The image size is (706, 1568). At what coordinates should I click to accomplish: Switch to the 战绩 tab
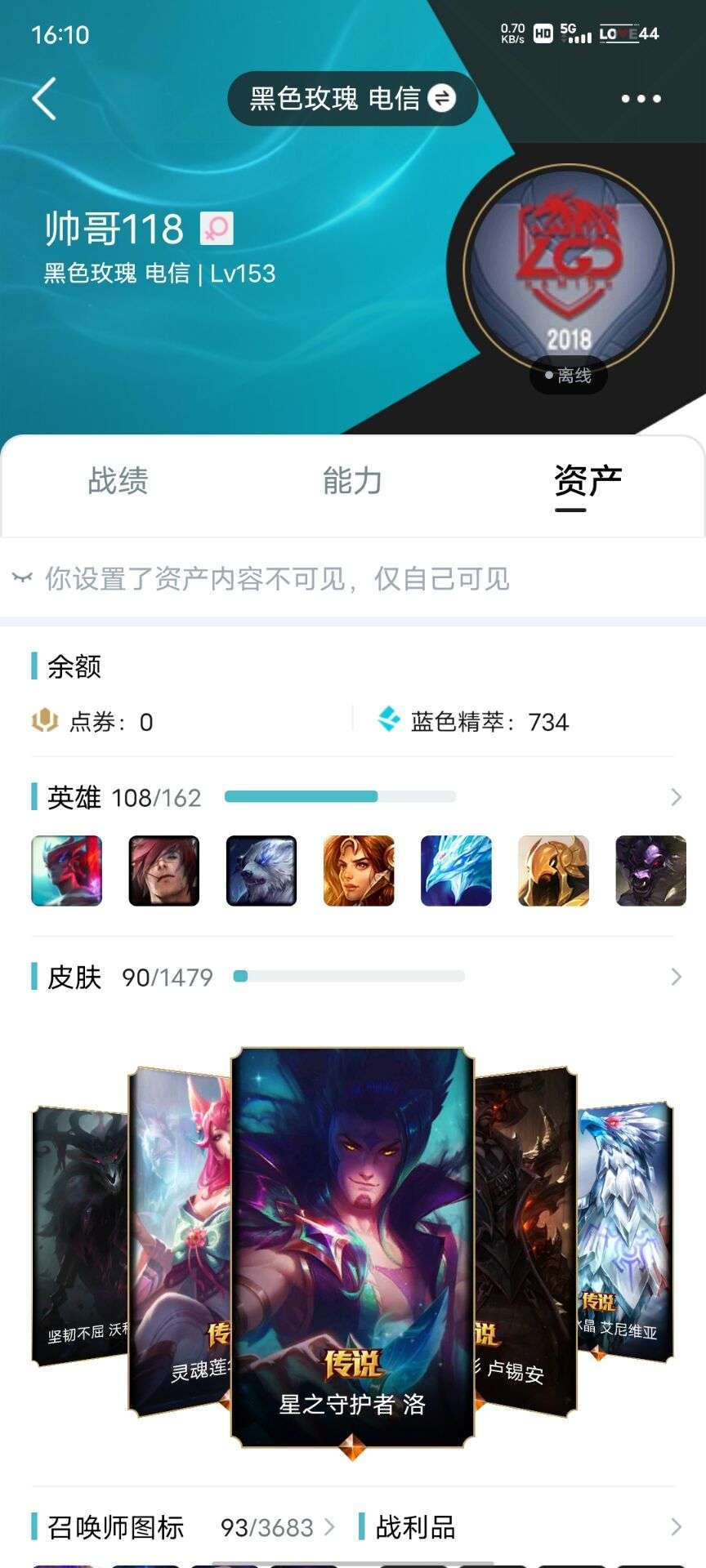tap(118, 481)
